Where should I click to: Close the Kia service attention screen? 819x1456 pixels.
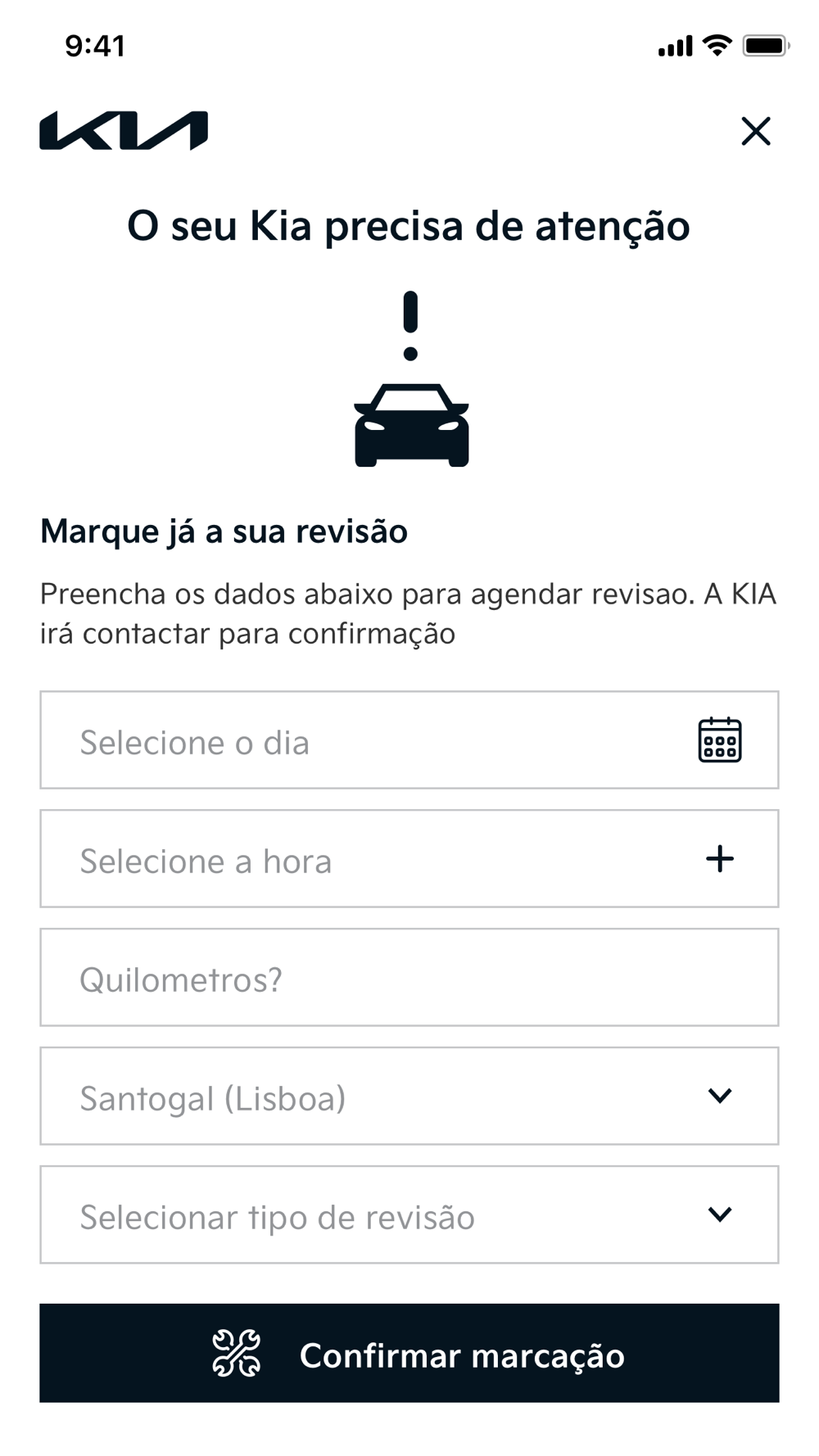coord(755,131)
